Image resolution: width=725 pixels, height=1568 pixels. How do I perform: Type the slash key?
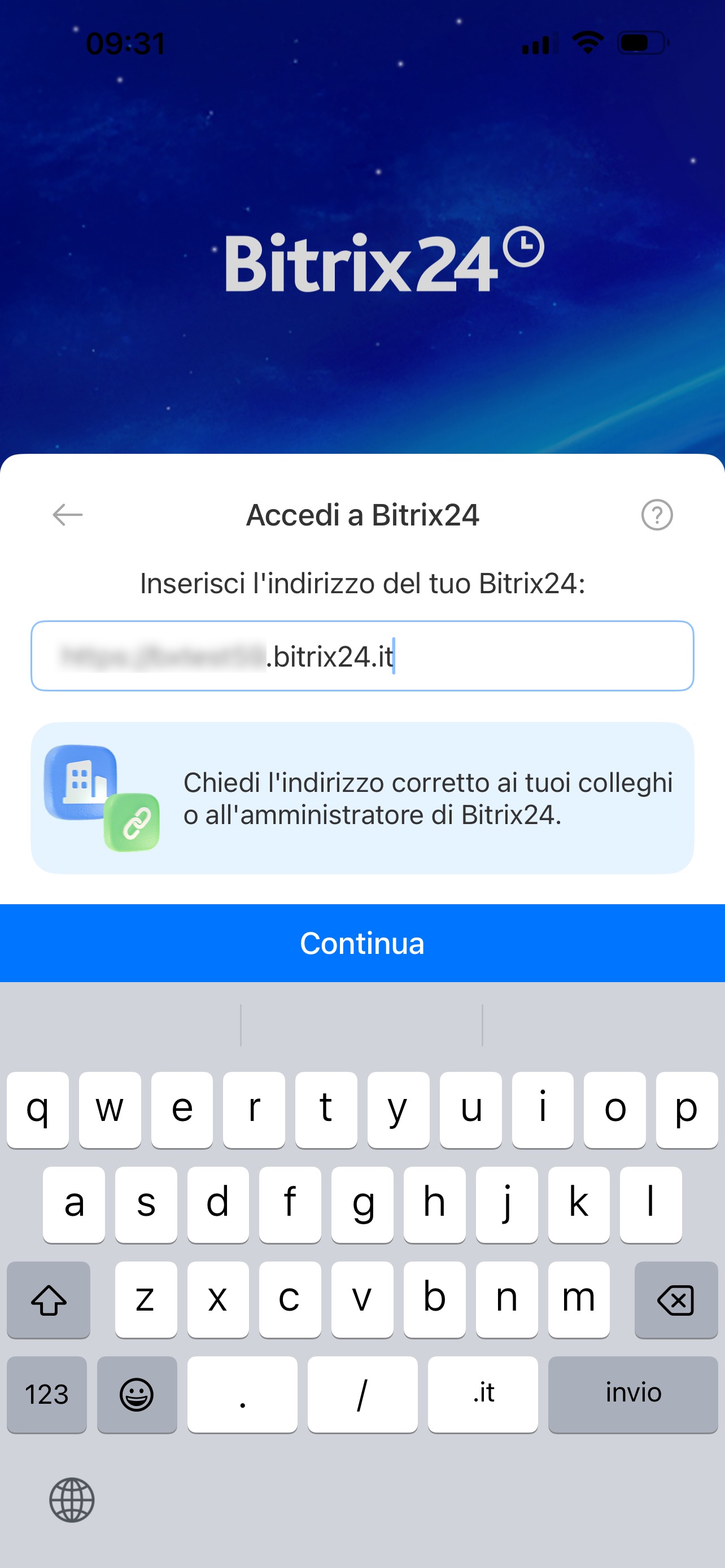pos(362,1394)
